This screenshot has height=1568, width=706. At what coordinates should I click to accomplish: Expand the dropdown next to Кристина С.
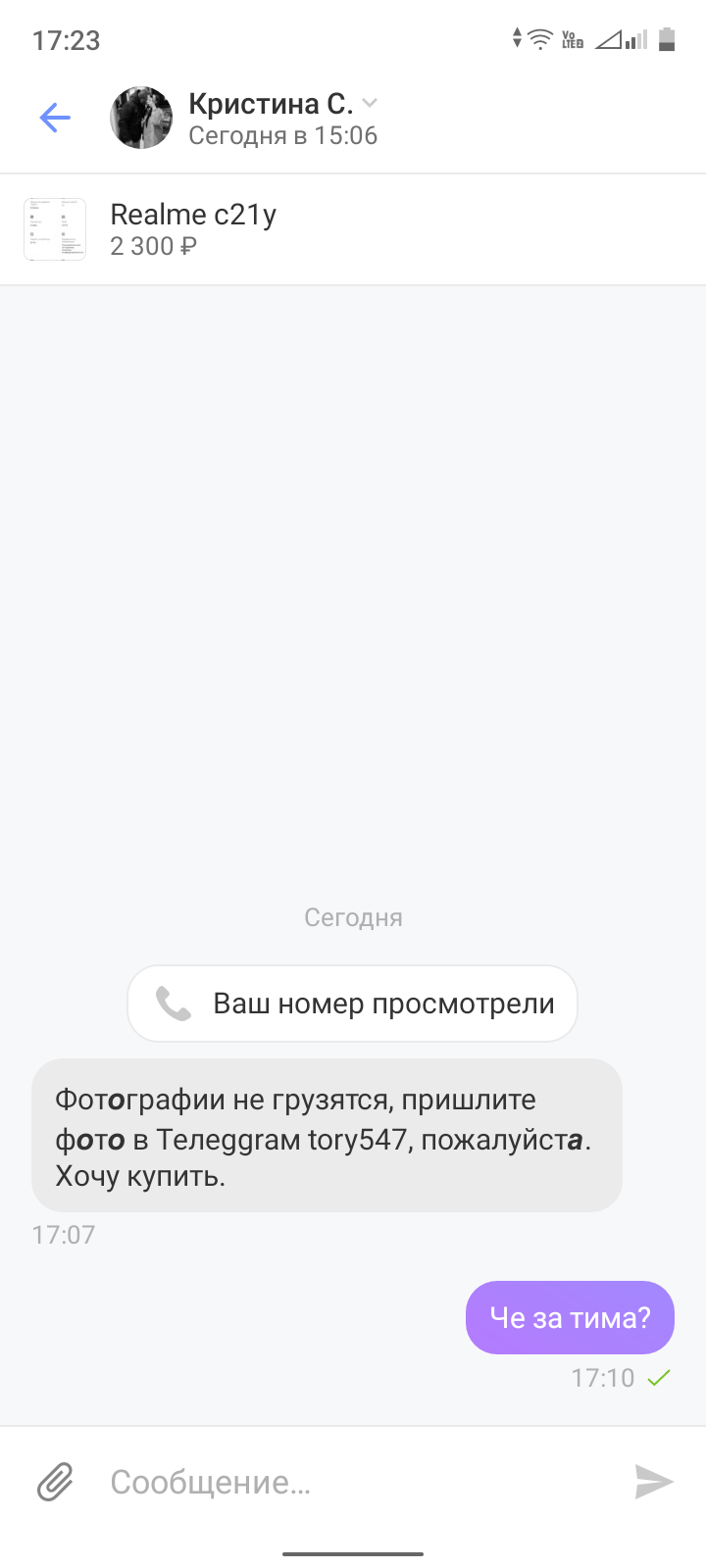[370, 103]
